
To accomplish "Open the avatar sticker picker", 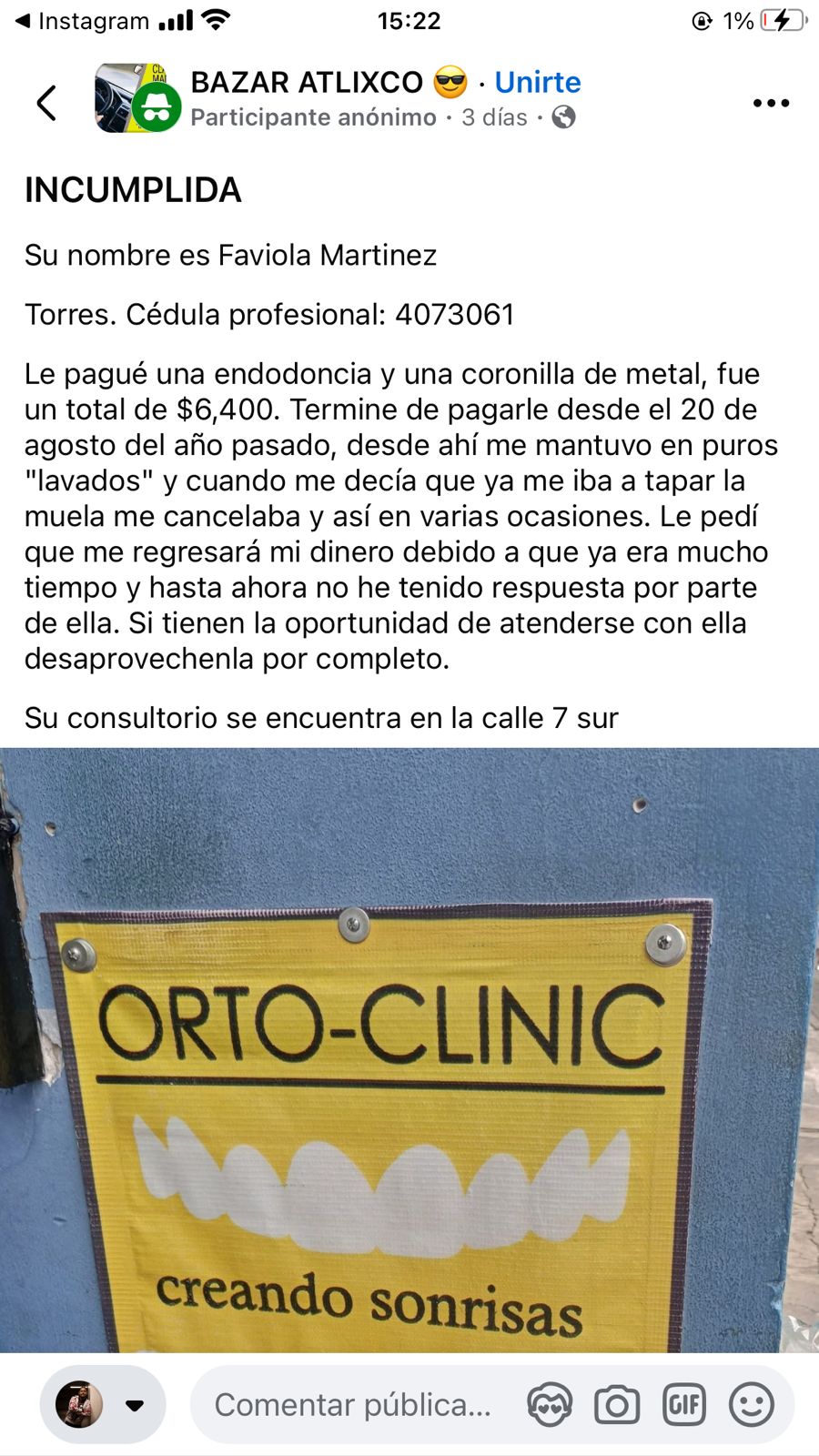I will [x=550, y=1404].
